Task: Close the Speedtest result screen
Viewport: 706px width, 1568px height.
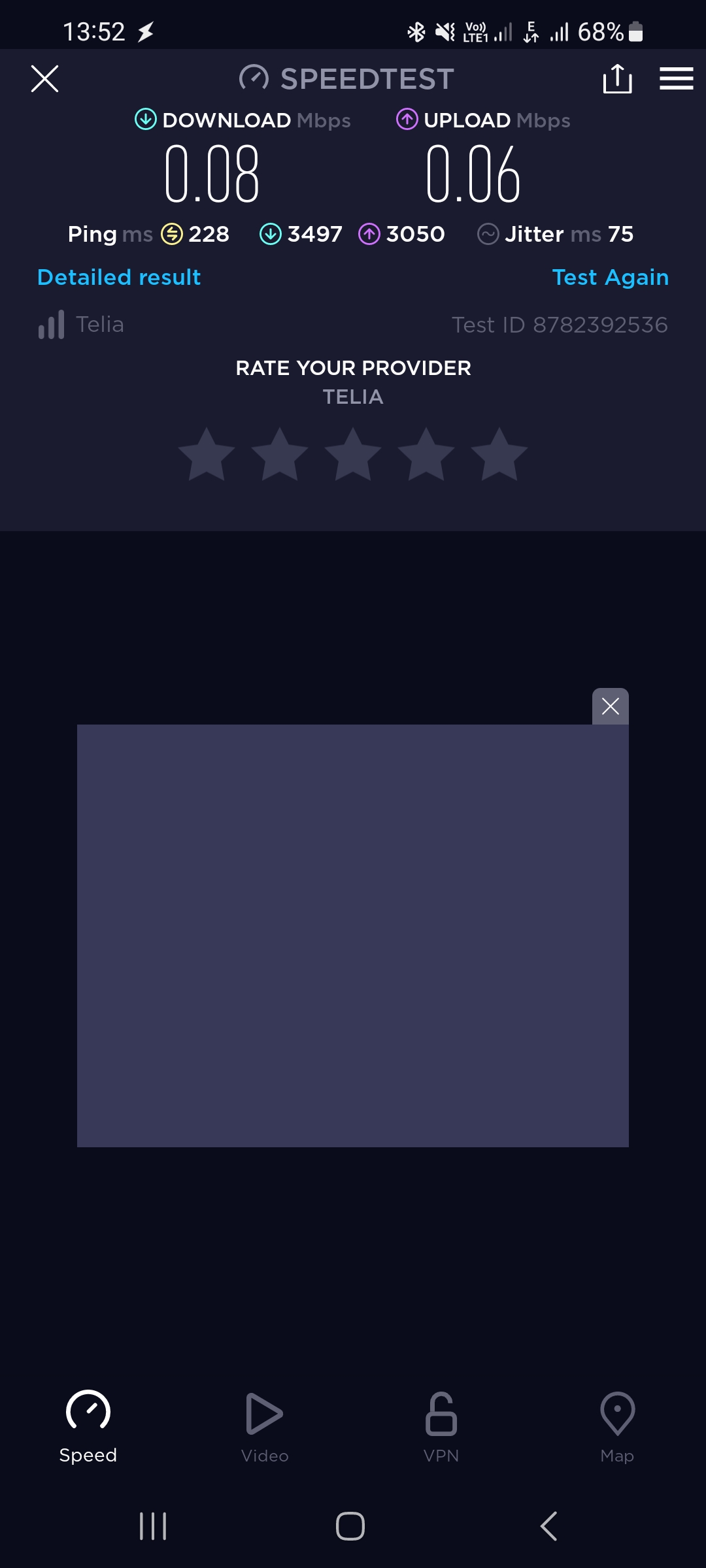Action: pos(44,79)
